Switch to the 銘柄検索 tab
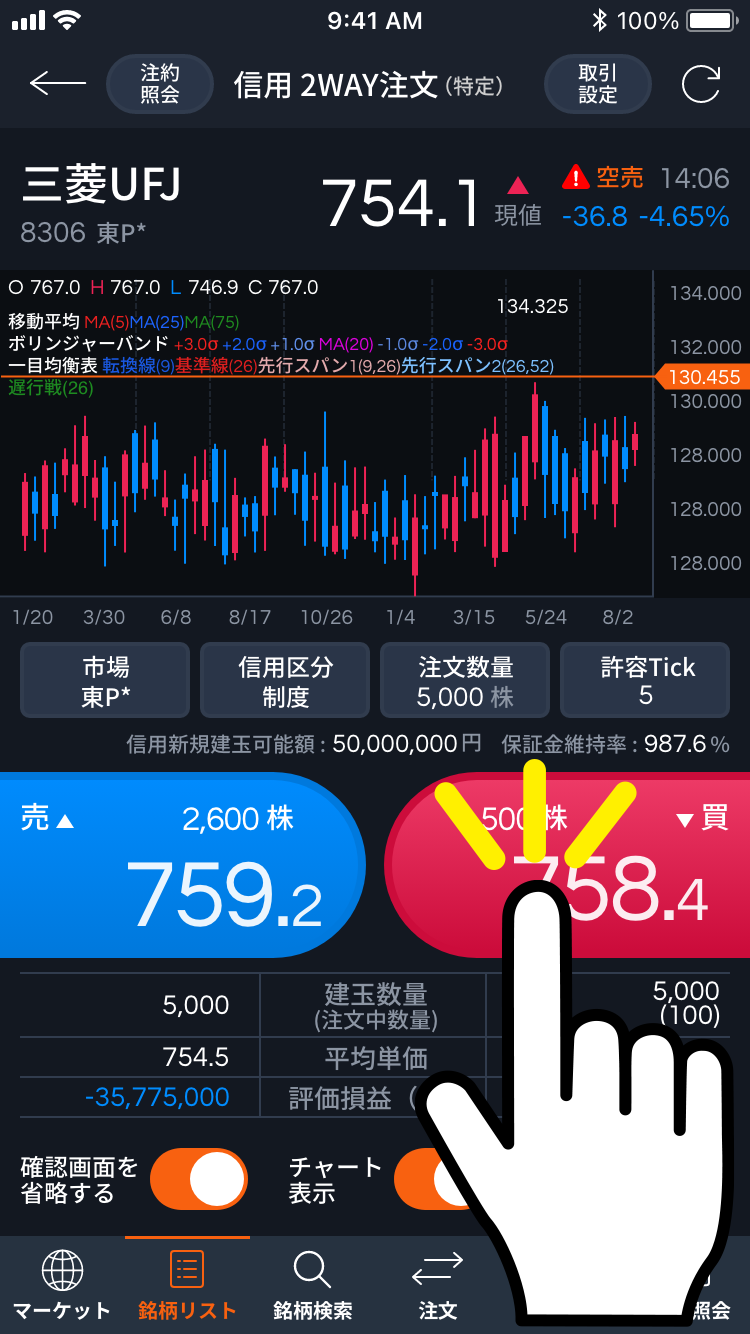The height and width of the screenshot is (1334, 750). click(312, 1285)
